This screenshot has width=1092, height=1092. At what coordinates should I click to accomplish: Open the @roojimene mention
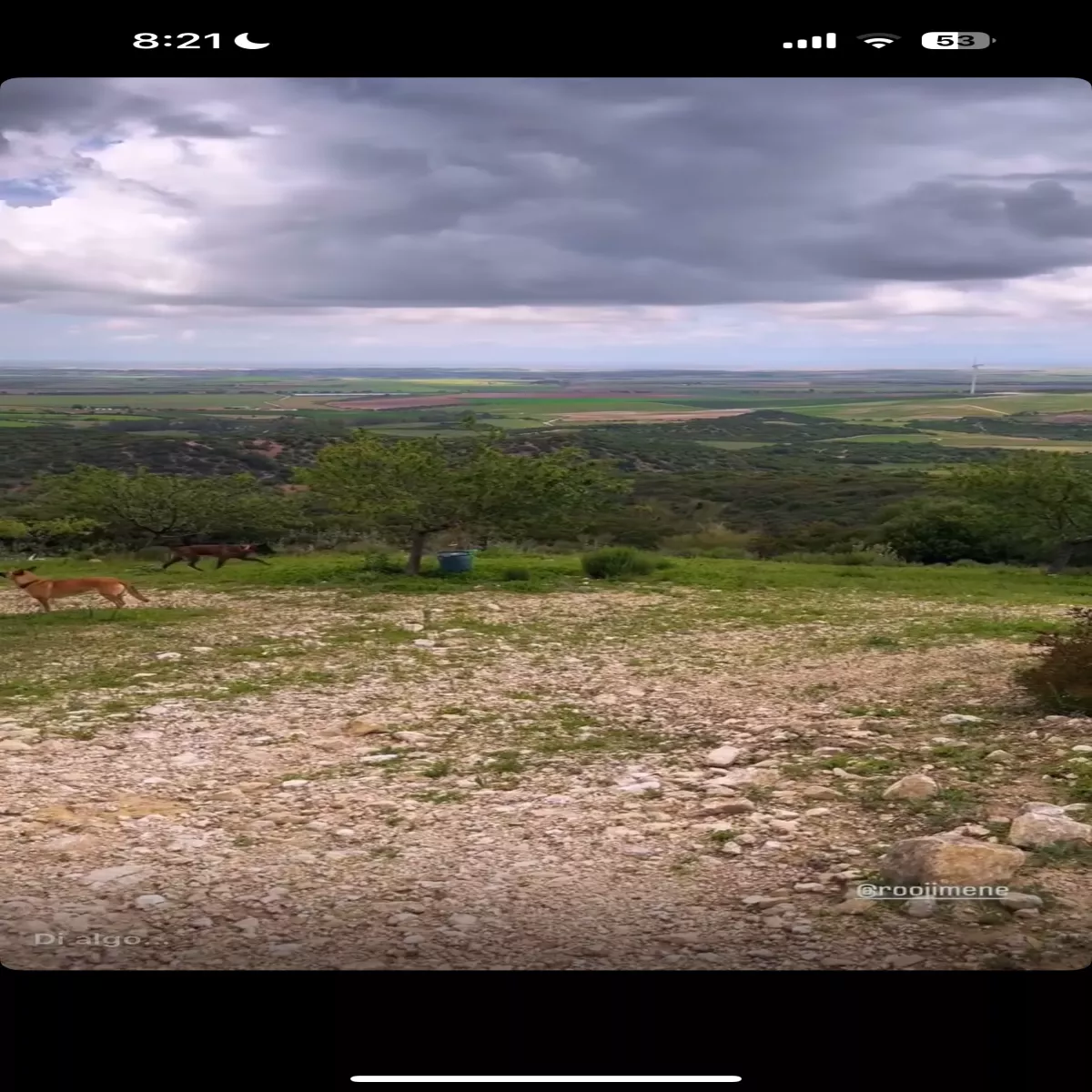point(932,890)
